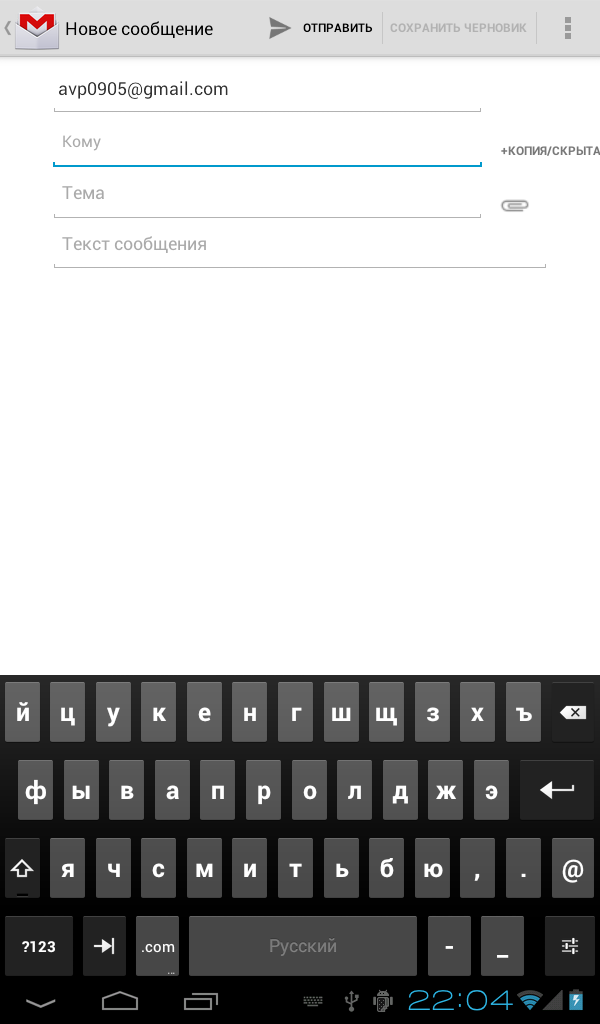This screenshot has height=1024, width=600.
Task: Send the message with Отправить
Action: point(321,28)
